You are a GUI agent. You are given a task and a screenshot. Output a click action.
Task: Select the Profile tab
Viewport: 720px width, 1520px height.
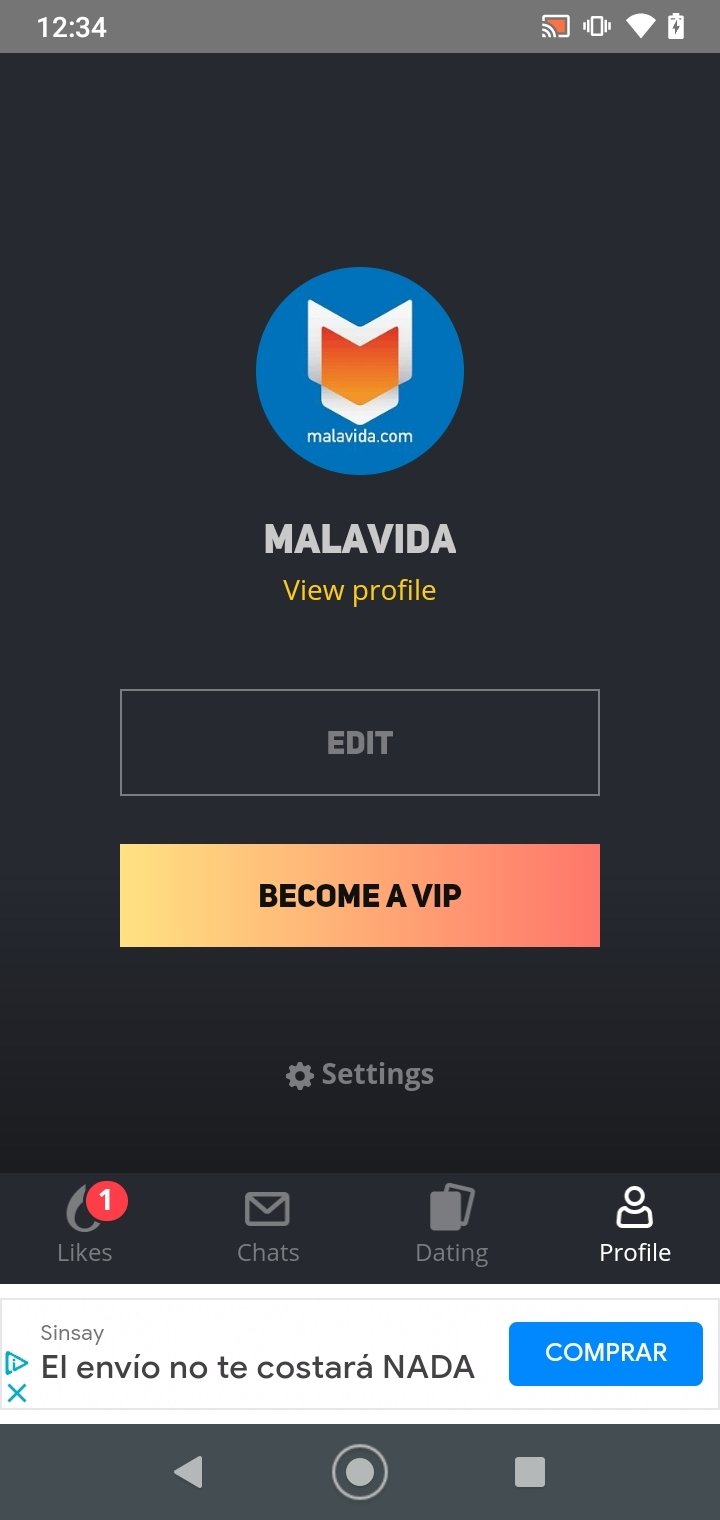(635, 1227)
